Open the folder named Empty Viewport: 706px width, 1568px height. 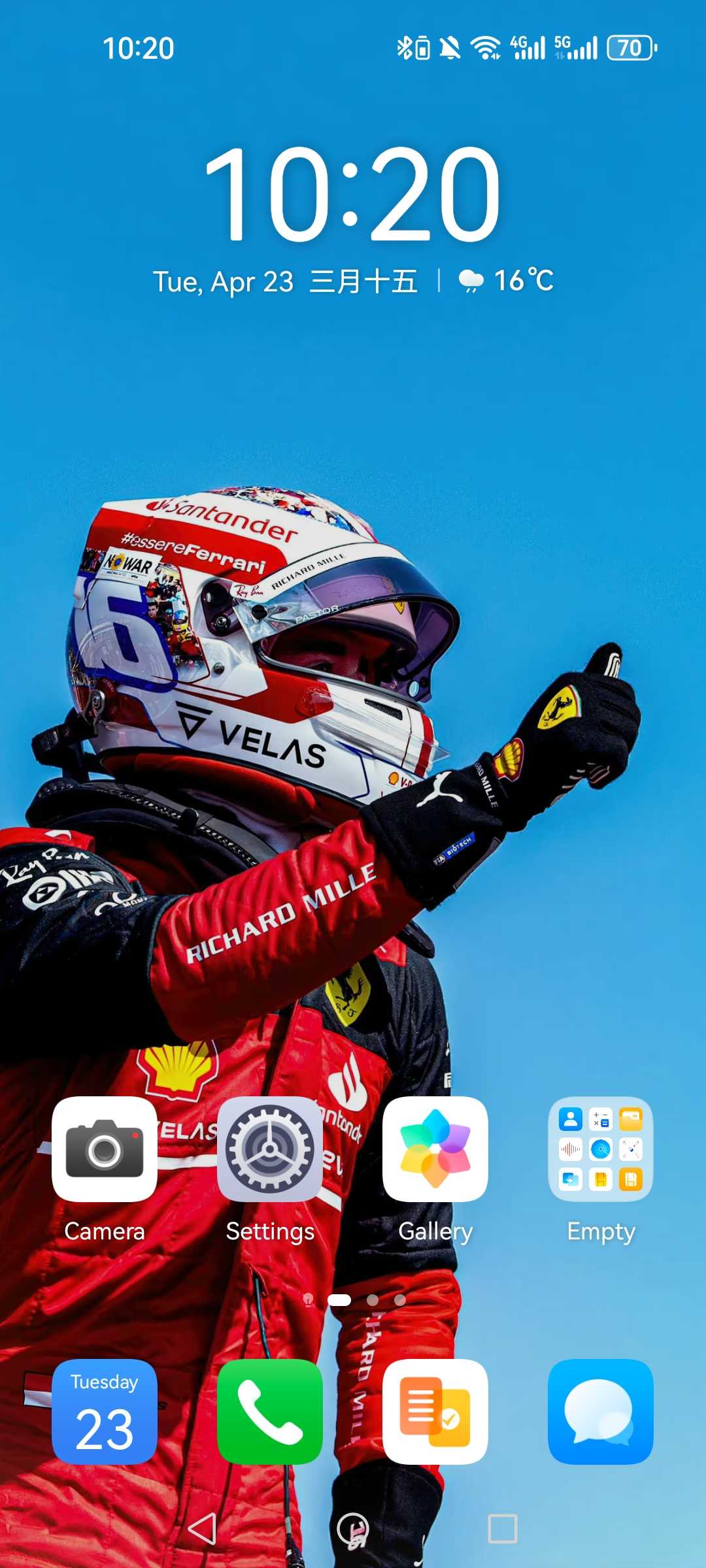pyautogui.click(x=601, y=1149)
